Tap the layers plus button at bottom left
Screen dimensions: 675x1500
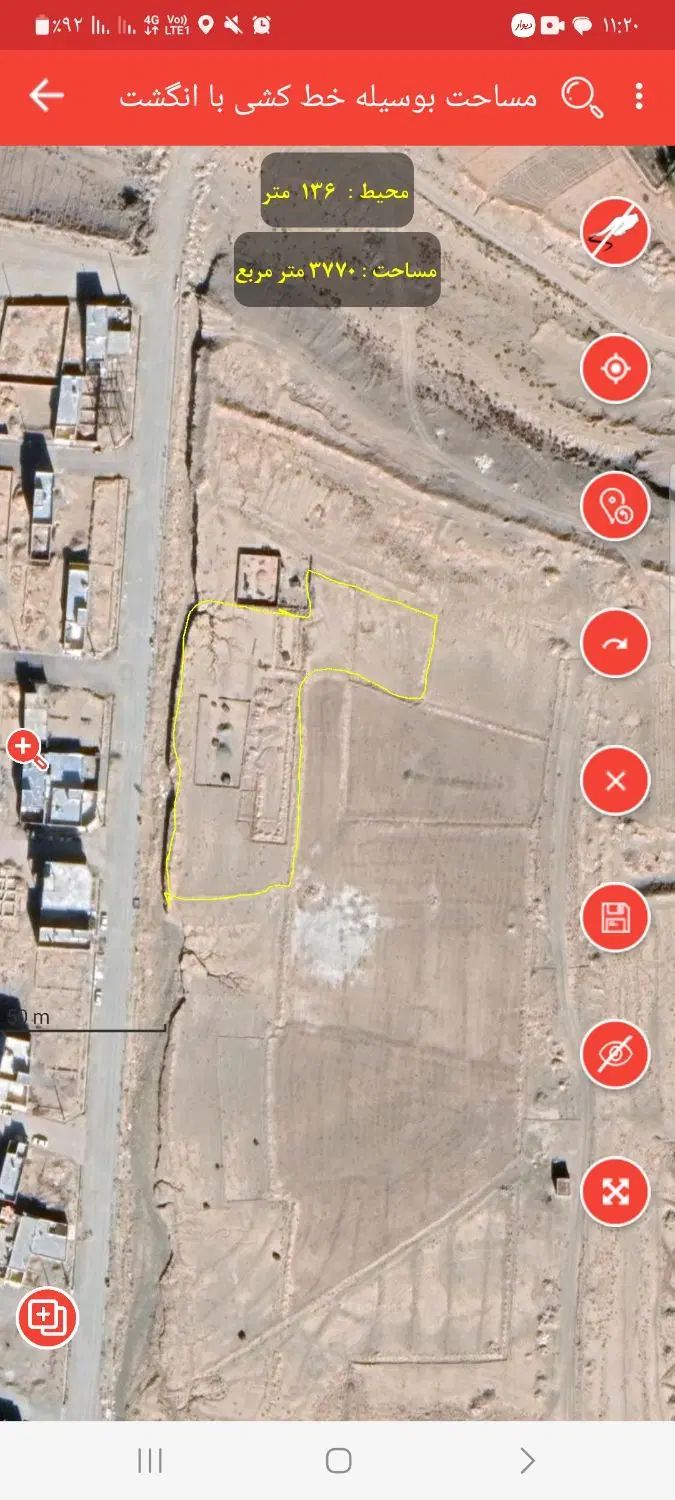[47, 1317]
